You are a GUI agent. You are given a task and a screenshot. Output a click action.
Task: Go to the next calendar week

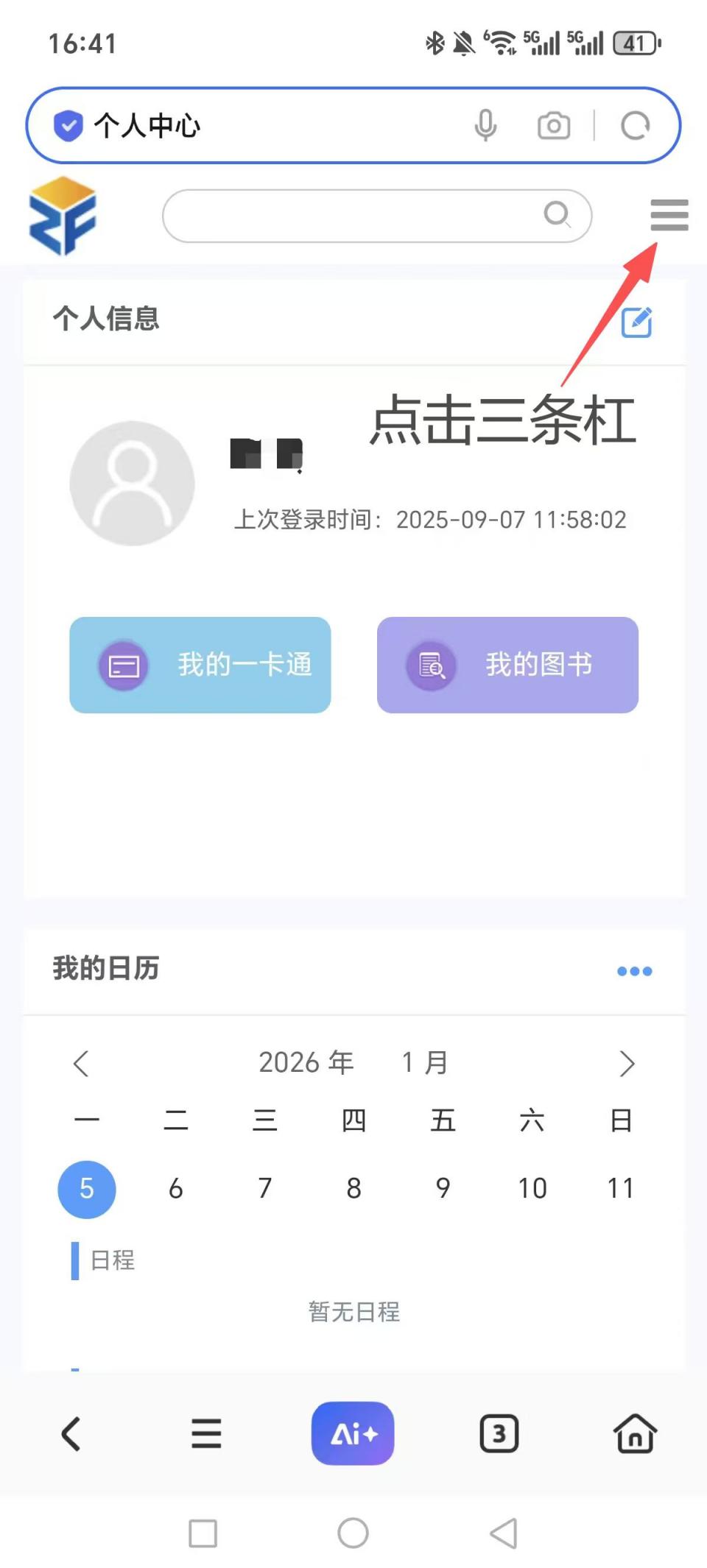click(627, 1063)
